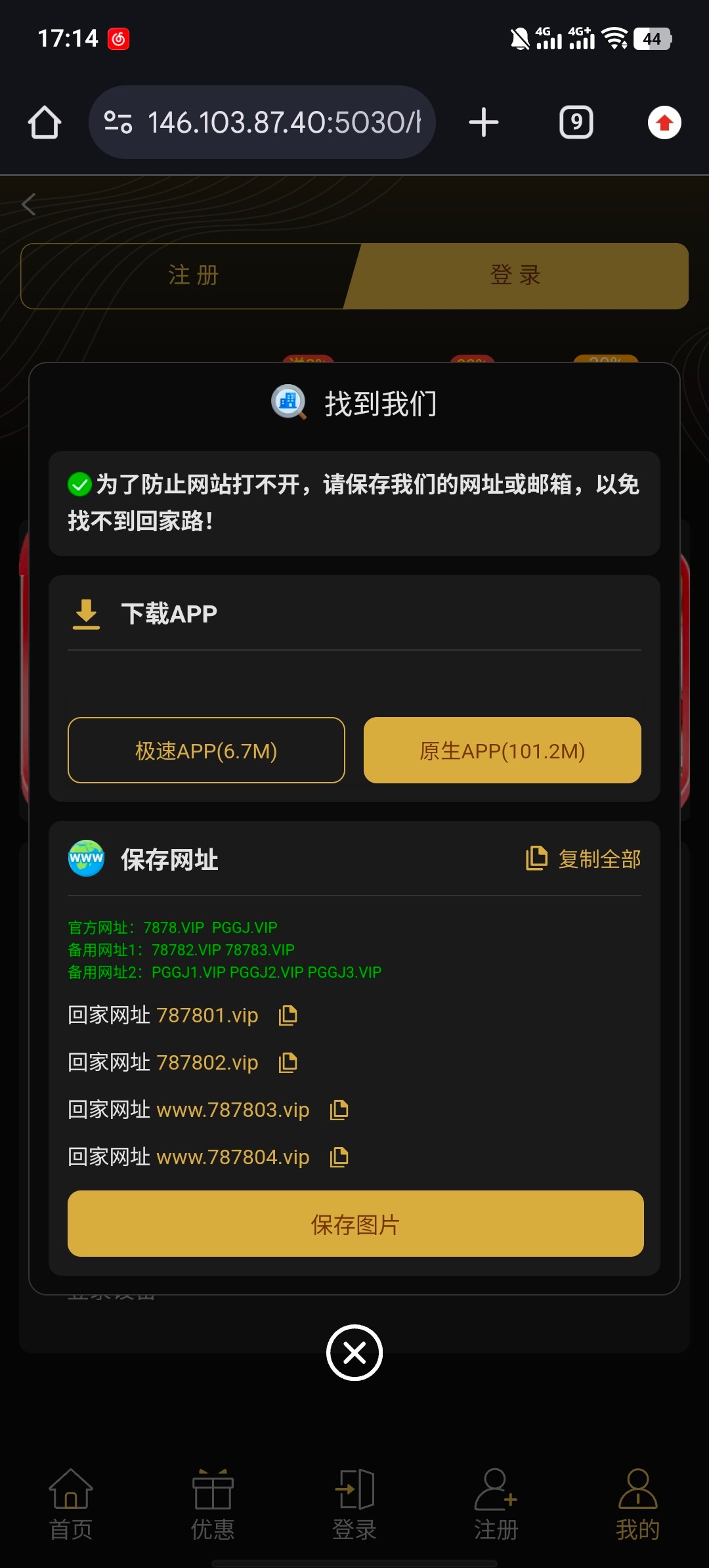Copy all addresses with 复制全部
Screen dimensions: 709x1568
coord(584,859)
